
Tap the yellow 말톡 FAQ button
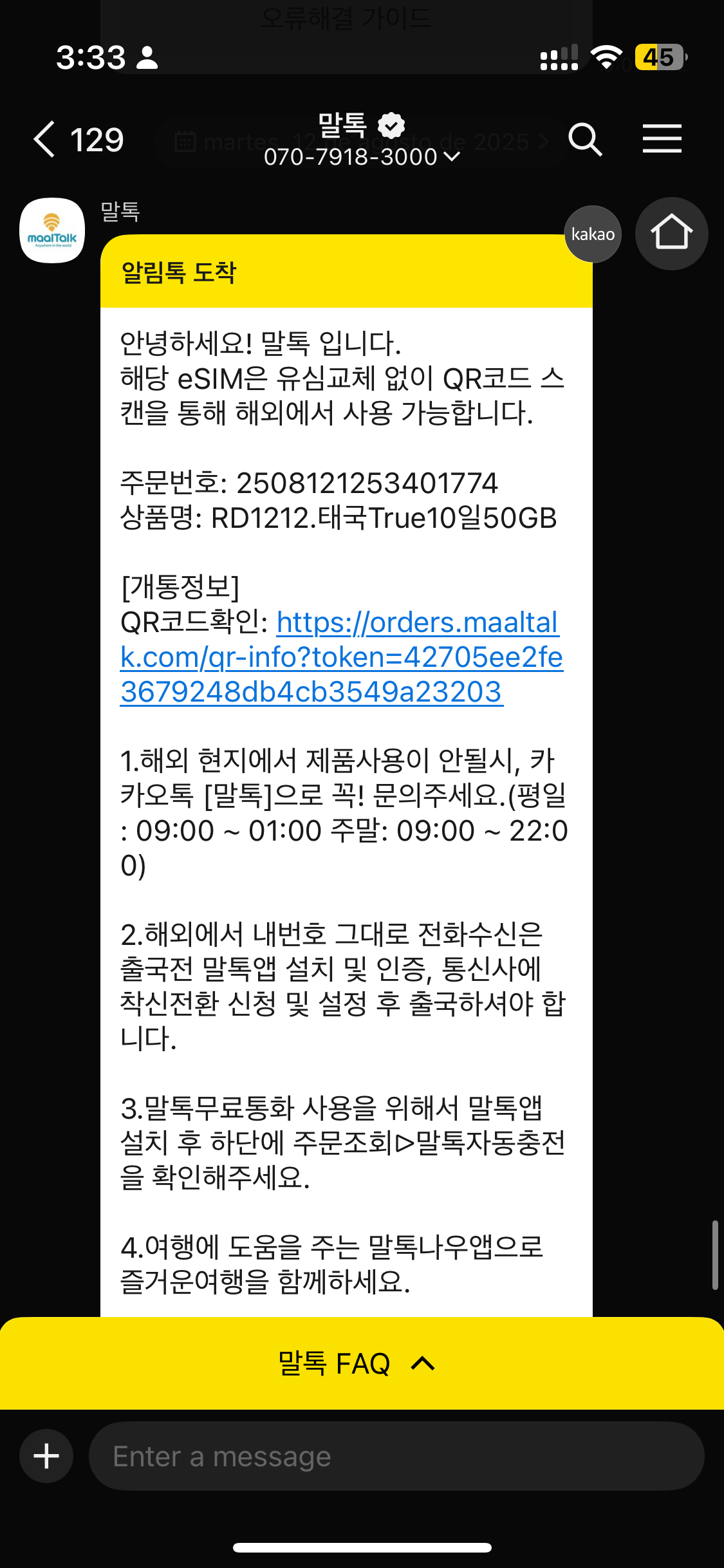coord(335,1363)
